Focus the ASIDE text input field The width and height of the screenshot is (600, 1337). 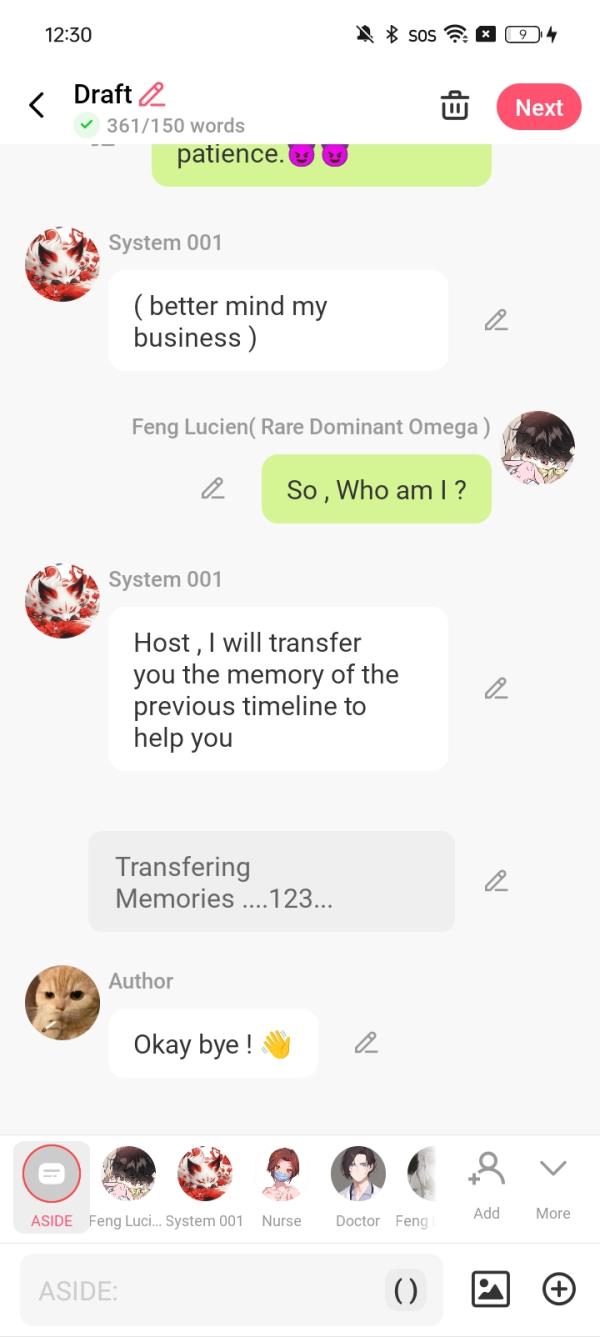[x=200, y=1291]
